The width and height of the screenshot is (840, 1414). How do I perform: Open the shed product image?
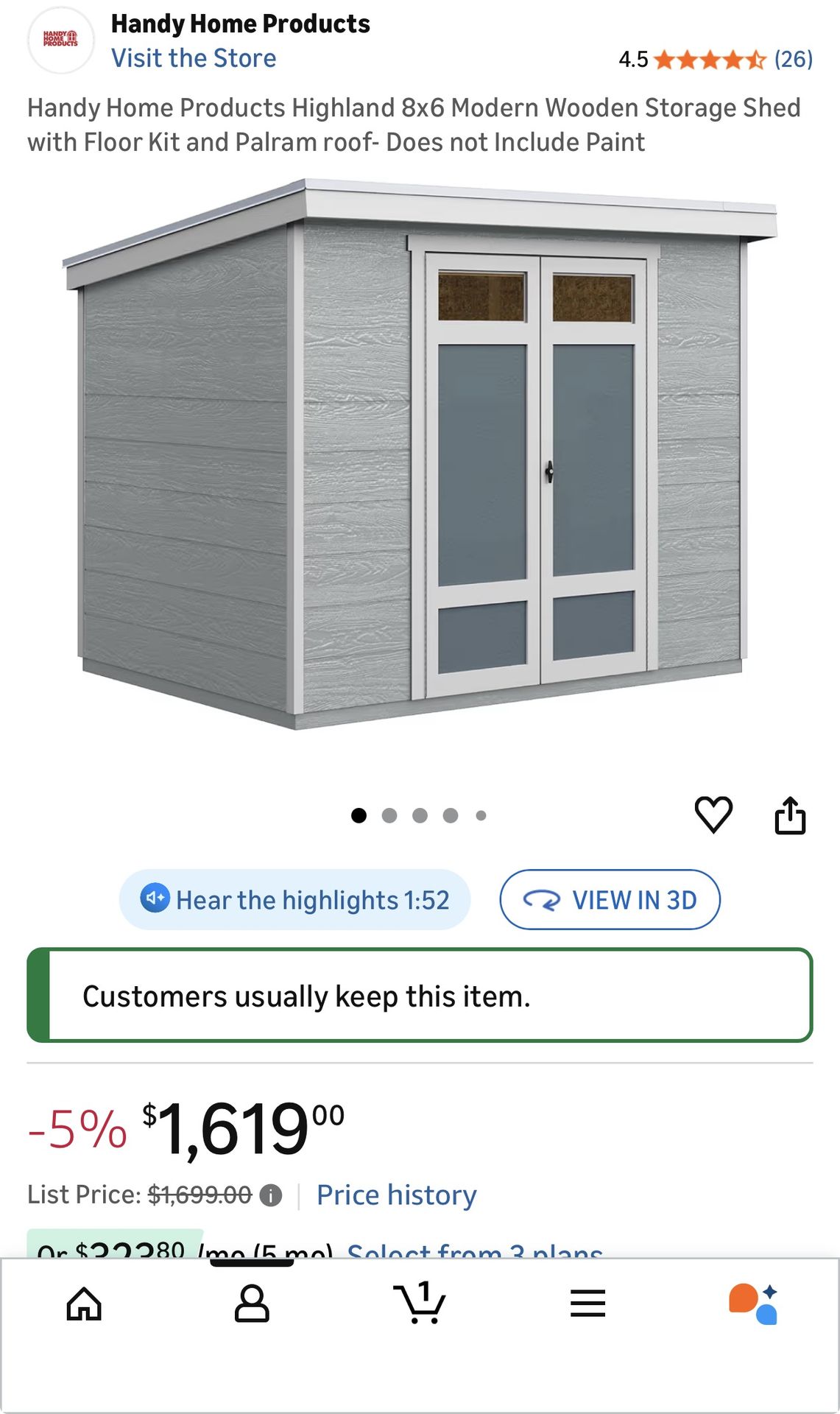(x=420, y=457)
